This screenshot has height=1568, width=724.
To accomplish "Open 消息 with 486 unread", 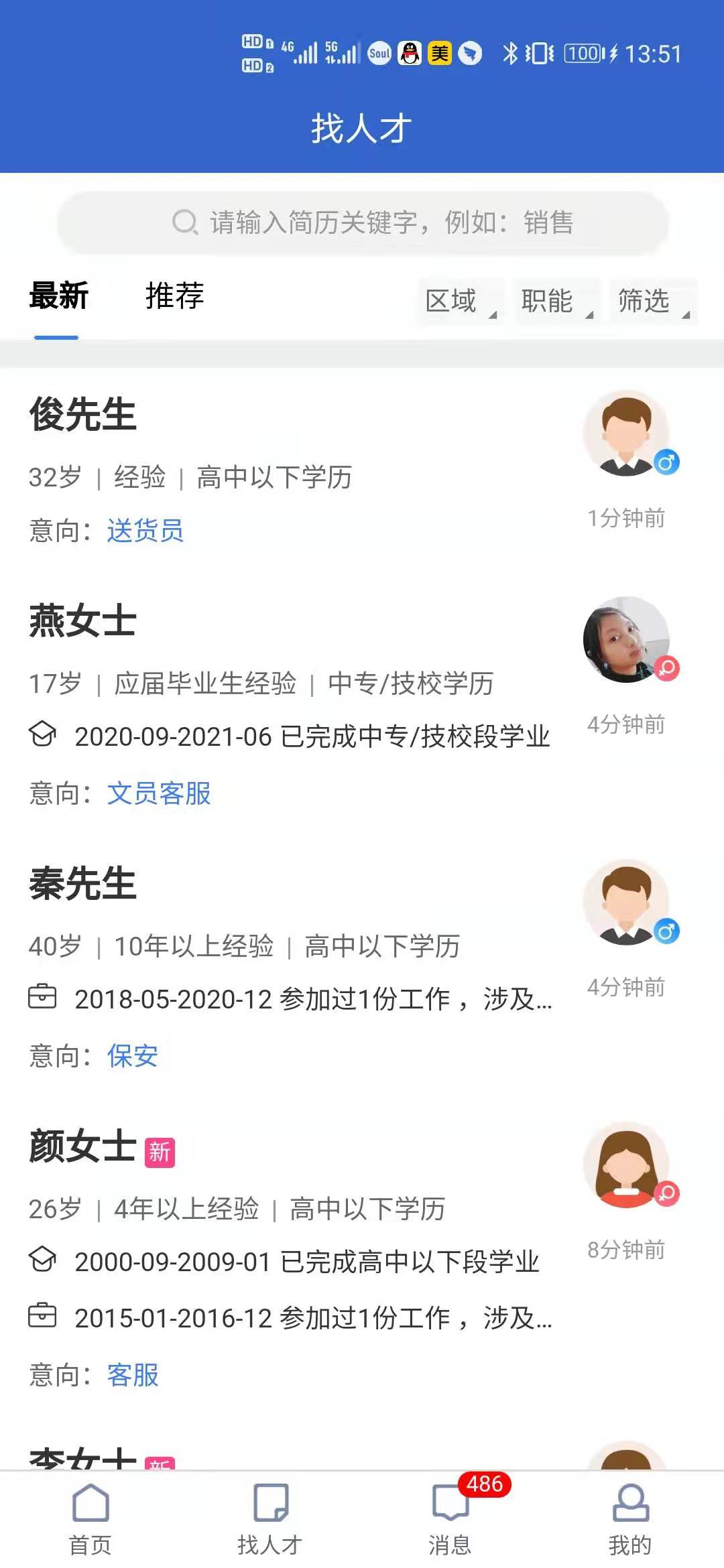I will [450, 1518].
